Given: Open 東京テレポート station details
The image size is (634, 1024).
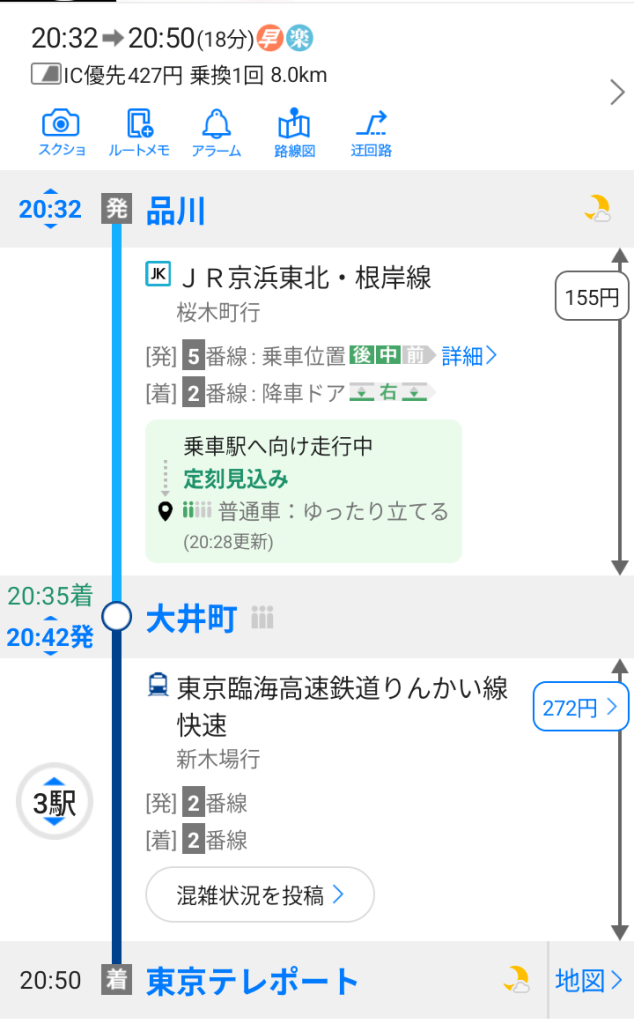Looking at the screenshot, I should (x=252, y=982).
